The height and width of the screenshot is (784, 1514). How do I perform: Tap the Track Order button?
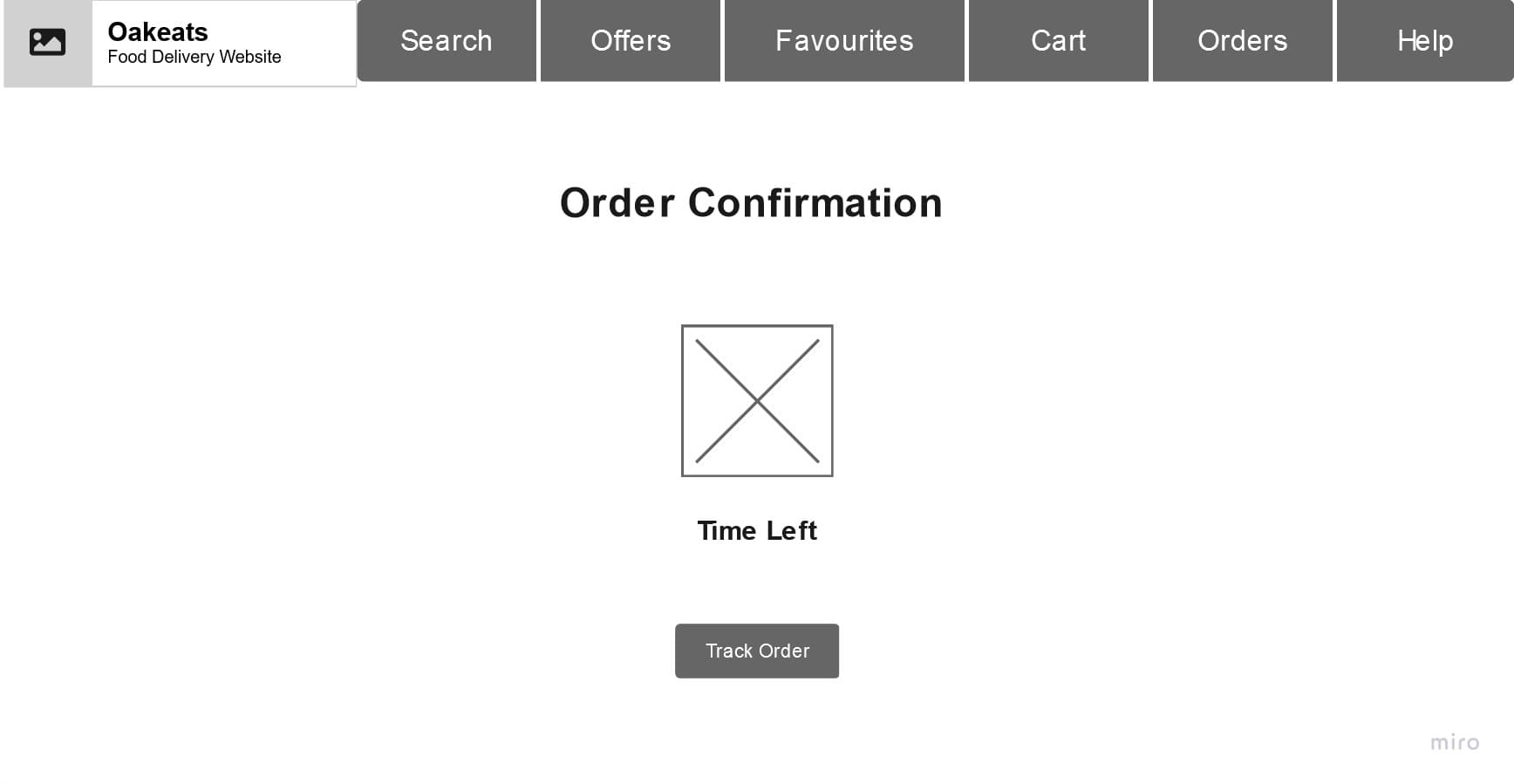click(757, 651)
